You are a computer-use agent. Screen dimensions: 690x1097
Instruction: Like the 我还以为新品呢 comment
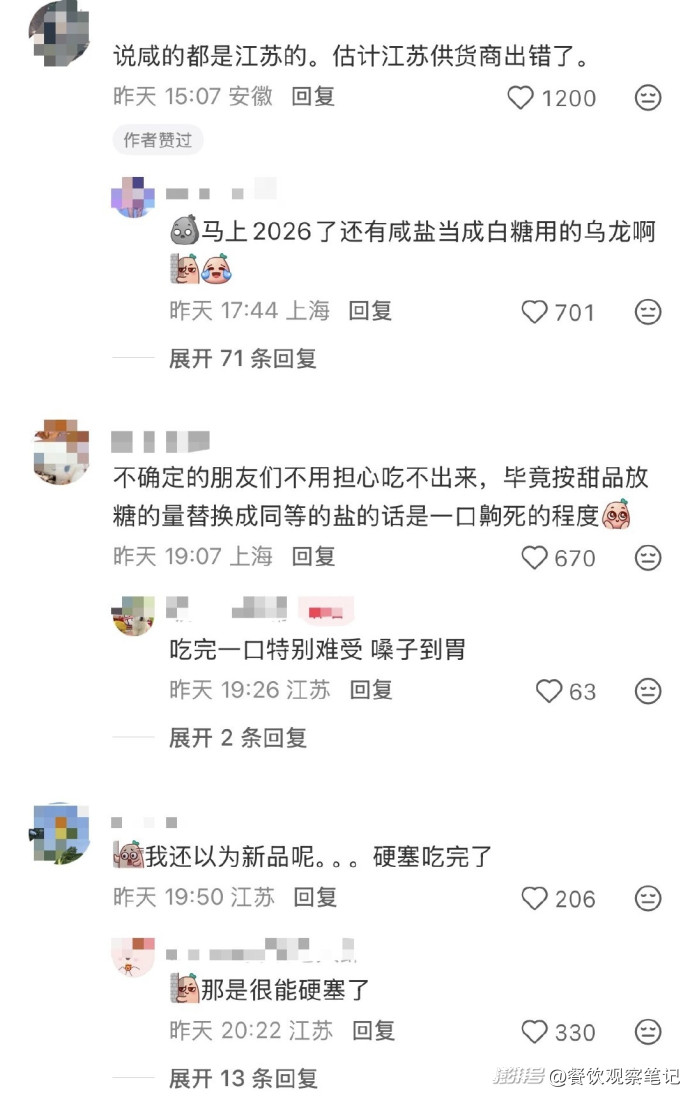536,898
